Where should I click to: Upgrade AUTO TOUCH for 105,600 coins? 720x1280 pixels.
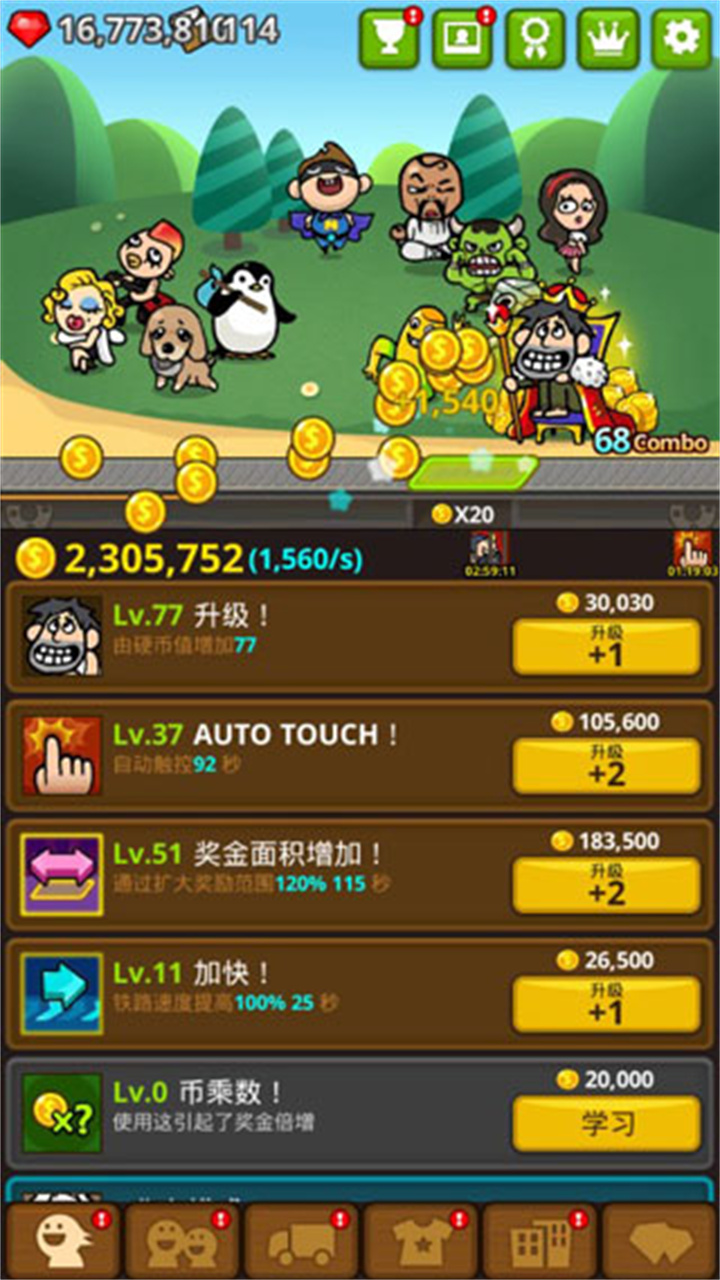[x=606, y=767]
